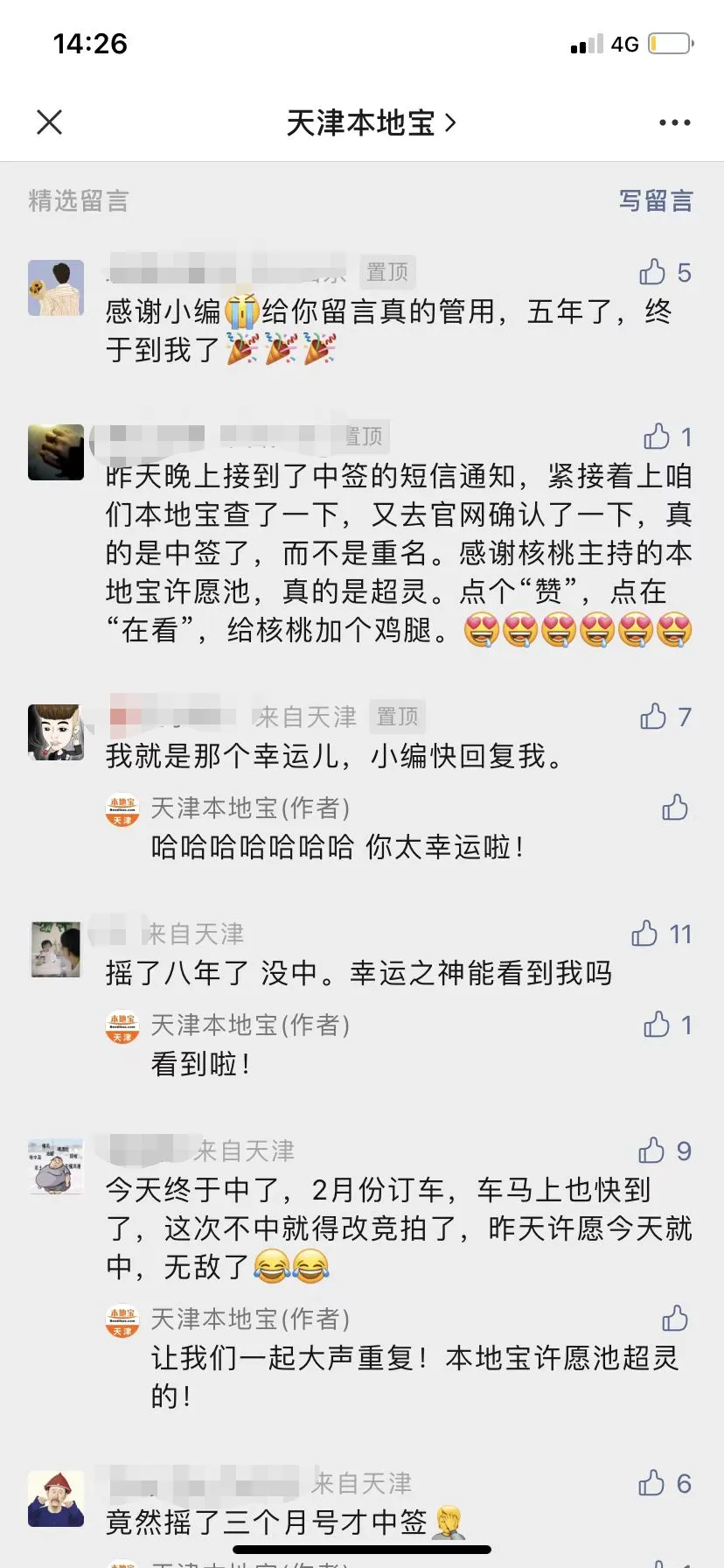Like the comment about 中签的短信通知

click(657, 437)
